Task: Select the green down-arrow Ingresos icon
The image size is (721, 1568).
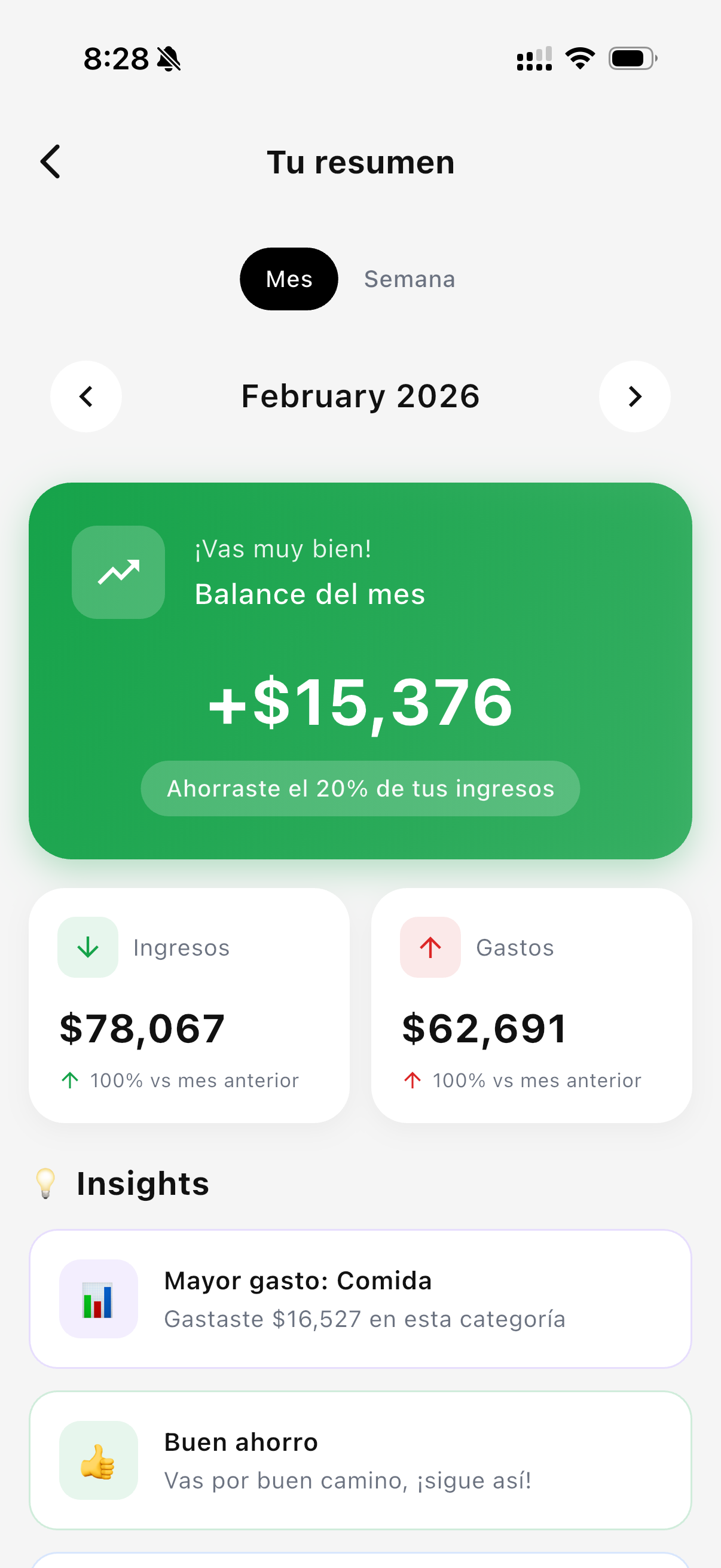Action: (88, 947)
